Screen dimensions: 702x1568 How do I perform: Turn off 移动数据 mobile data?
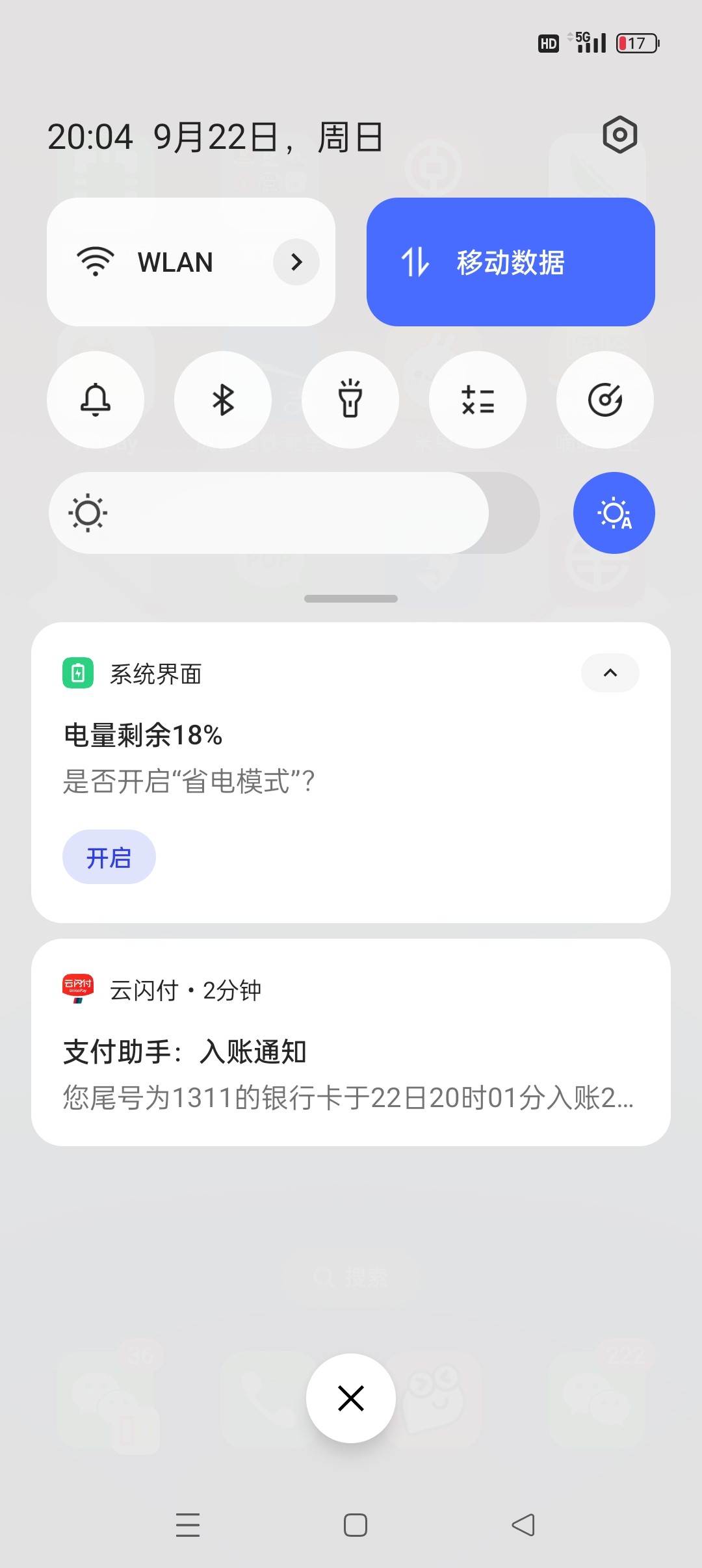[x=510, y=262]
